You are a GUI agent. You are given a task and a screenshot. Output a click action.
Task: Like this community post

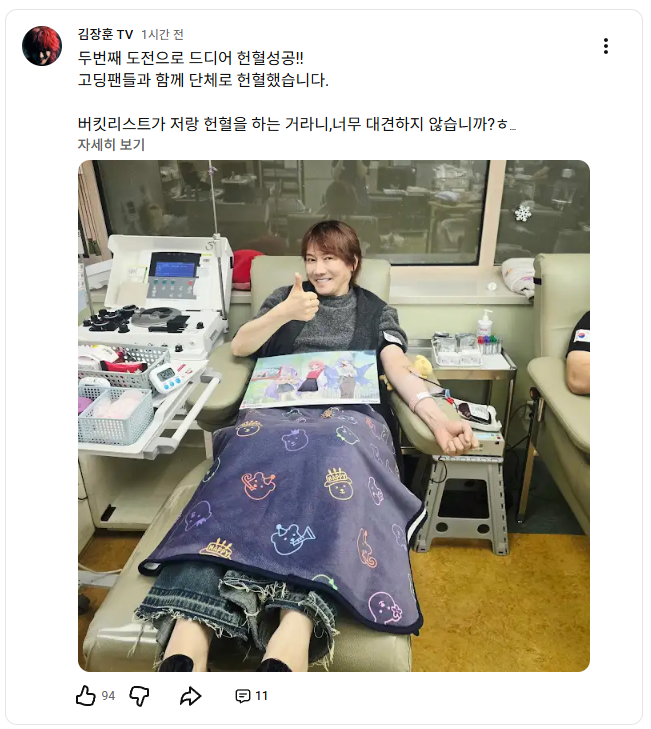coord(86,695)
